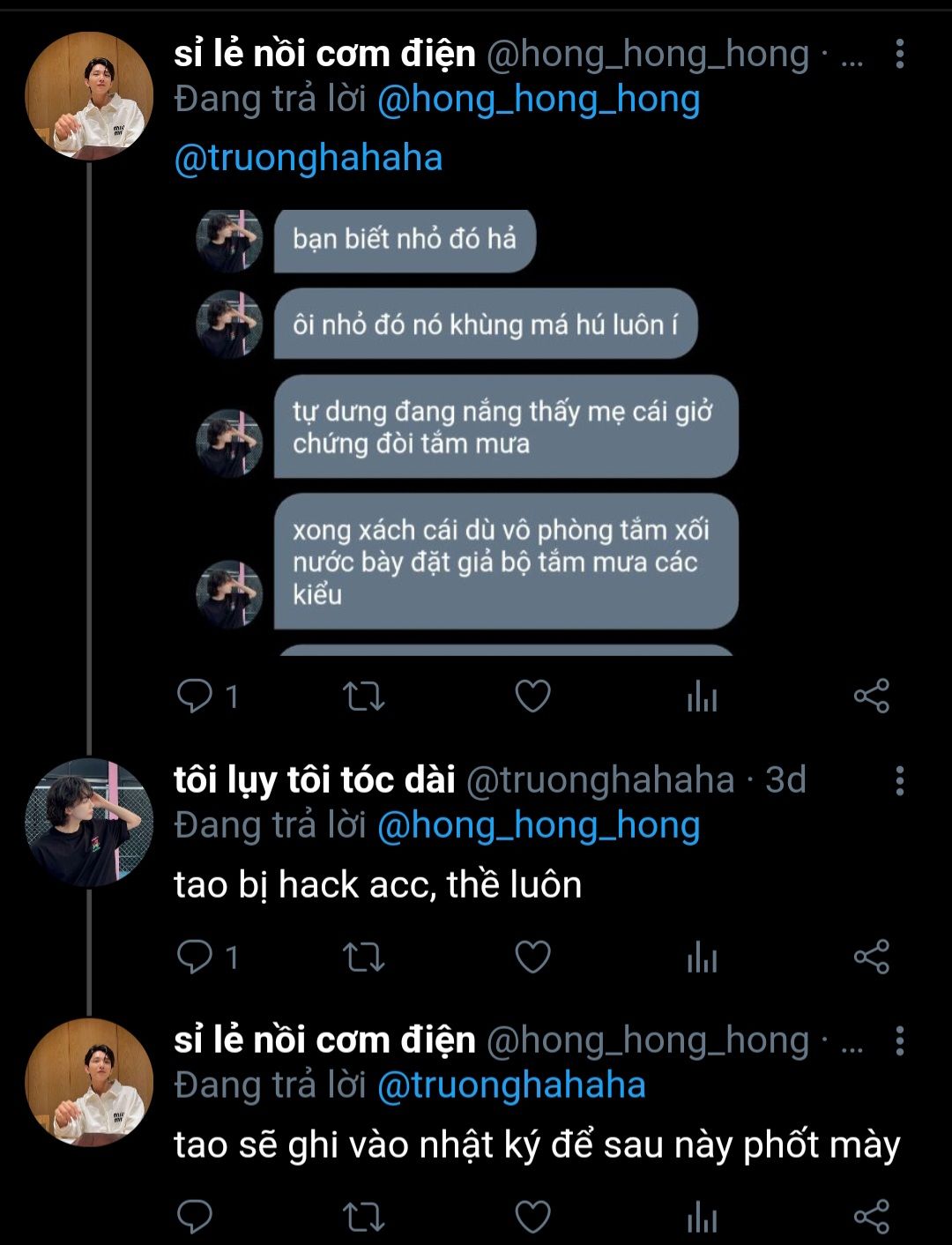
Task: View analytics of 'tao bị hack acc' tweet
Action: pos(702,958)
